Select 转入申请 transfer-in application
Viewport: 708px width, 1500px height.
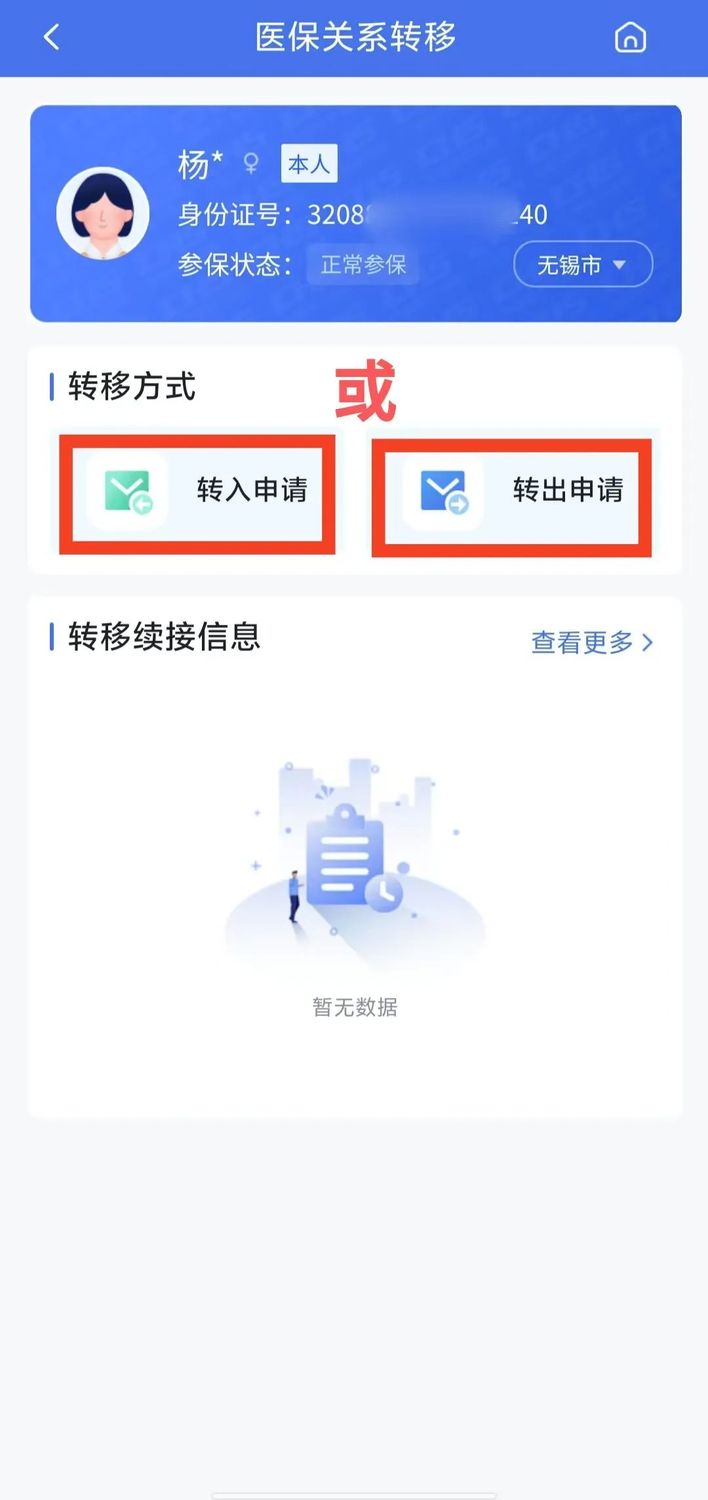(x=197, y=490)
